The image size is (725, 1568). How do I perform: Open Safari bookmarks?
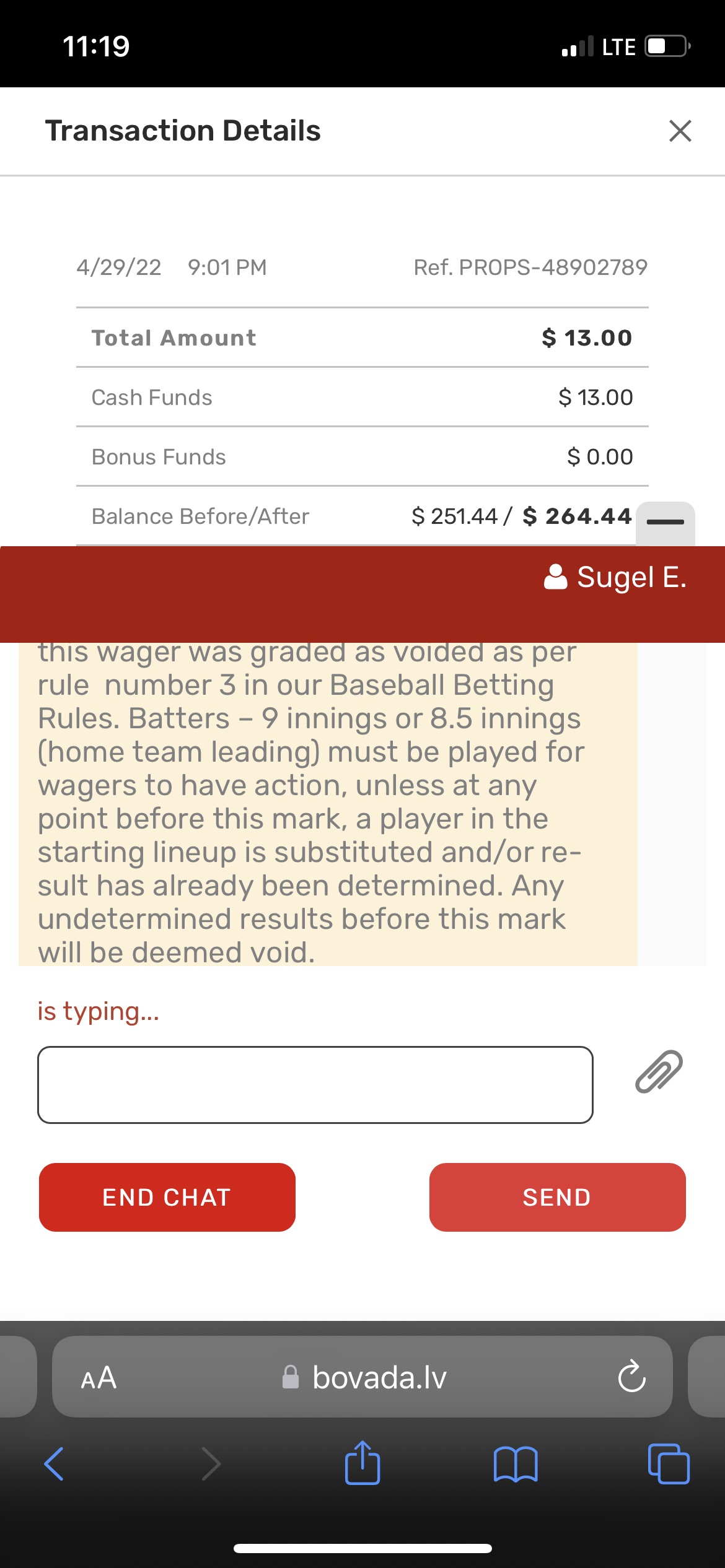(516, 1464)
